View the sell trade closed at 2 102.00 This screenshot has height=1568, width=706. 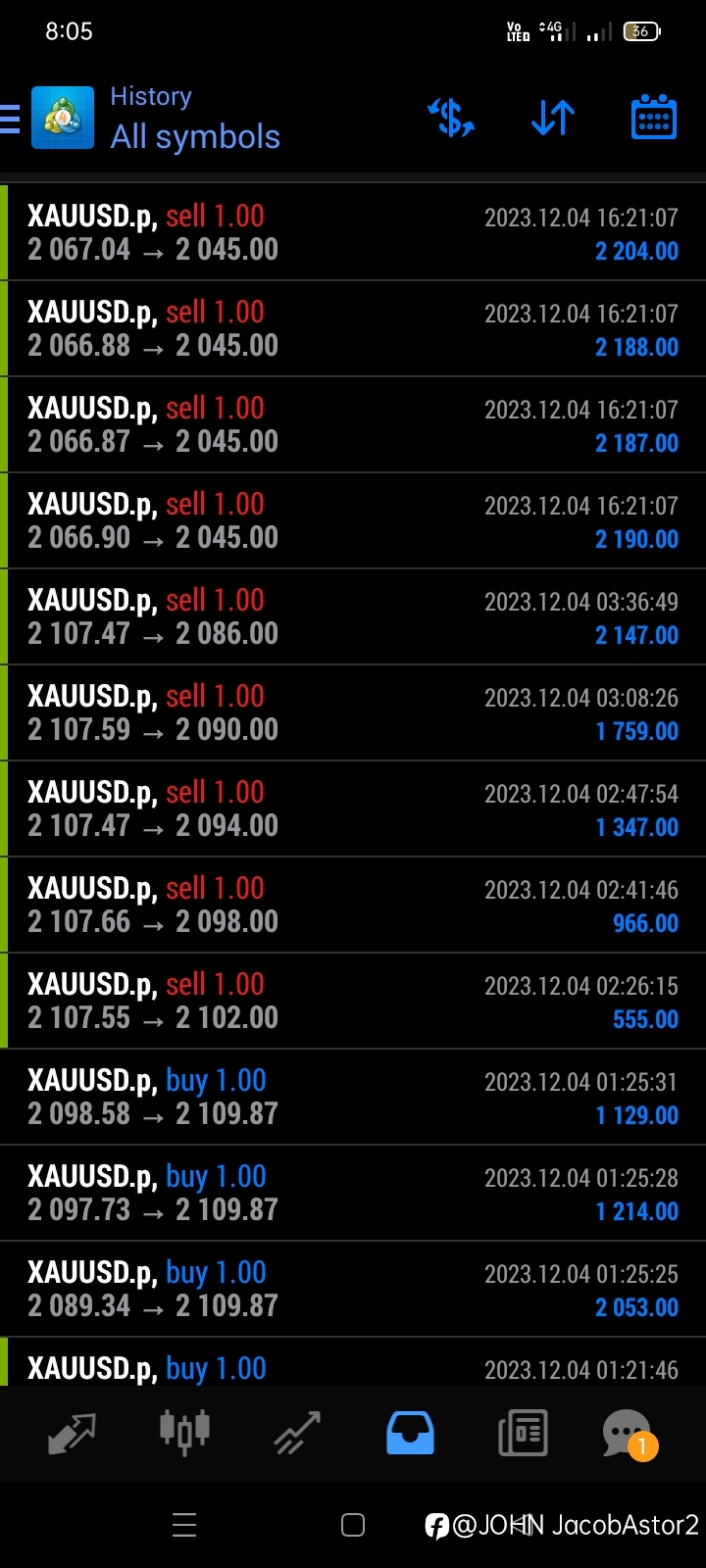coord(353,1002)
